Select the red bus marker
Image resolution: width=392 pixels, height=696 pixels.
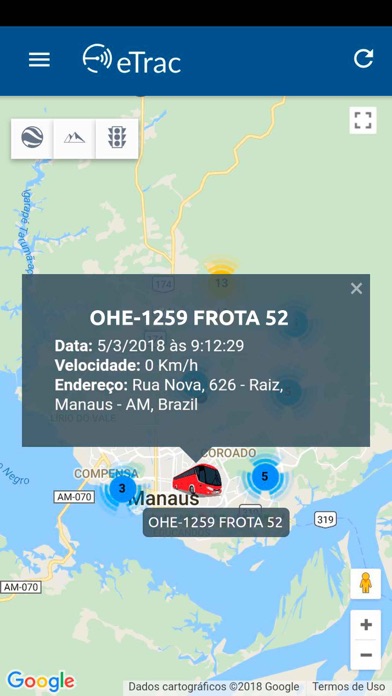click(x=197, y=479)
